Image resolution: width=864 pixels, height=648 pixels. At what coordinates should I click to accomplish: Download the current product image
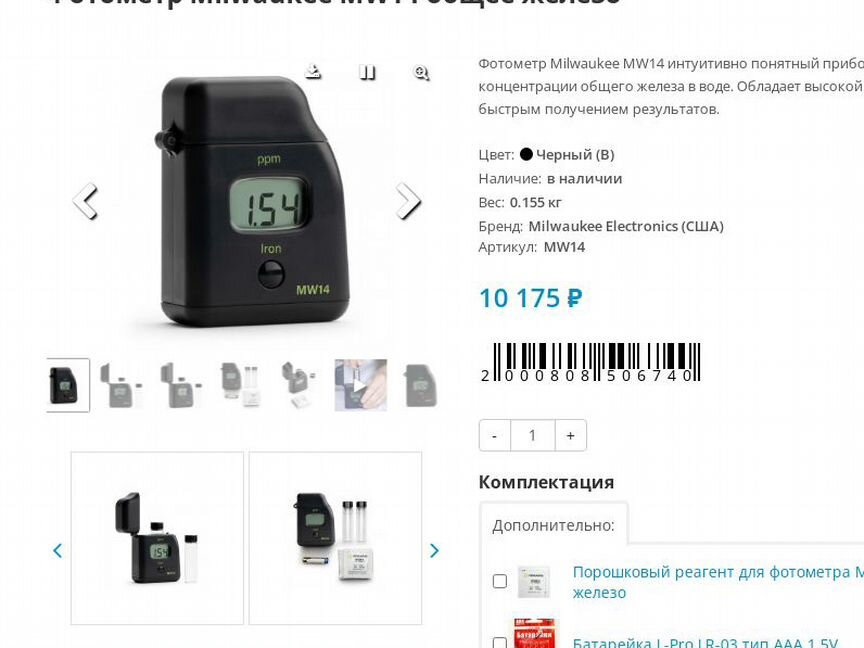point(313,72)
